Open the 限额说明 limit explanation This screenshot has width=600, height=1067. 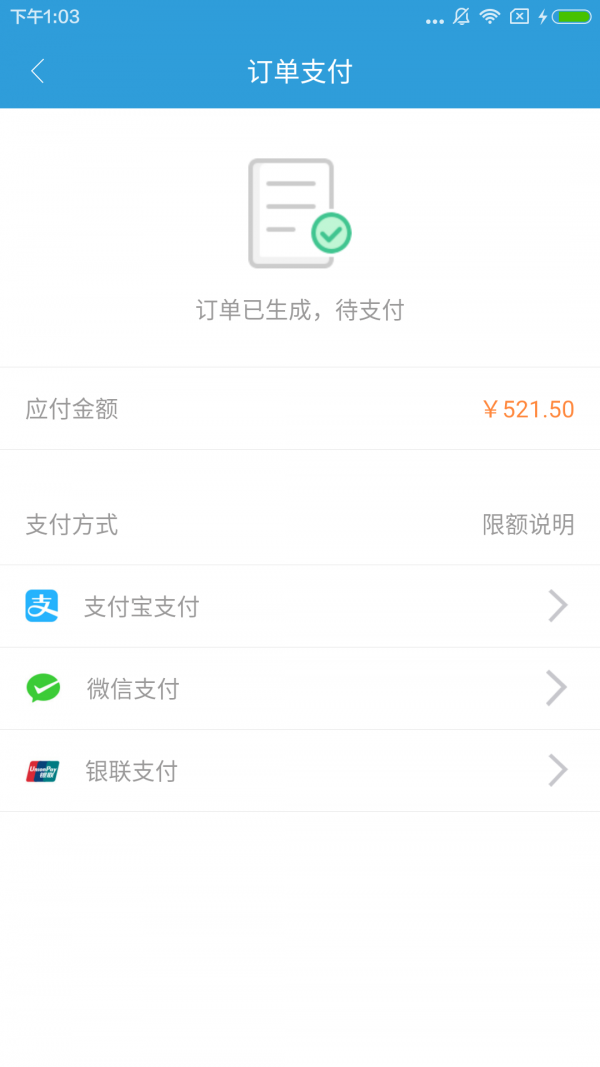pyautogui.click(x=528, y=525)
